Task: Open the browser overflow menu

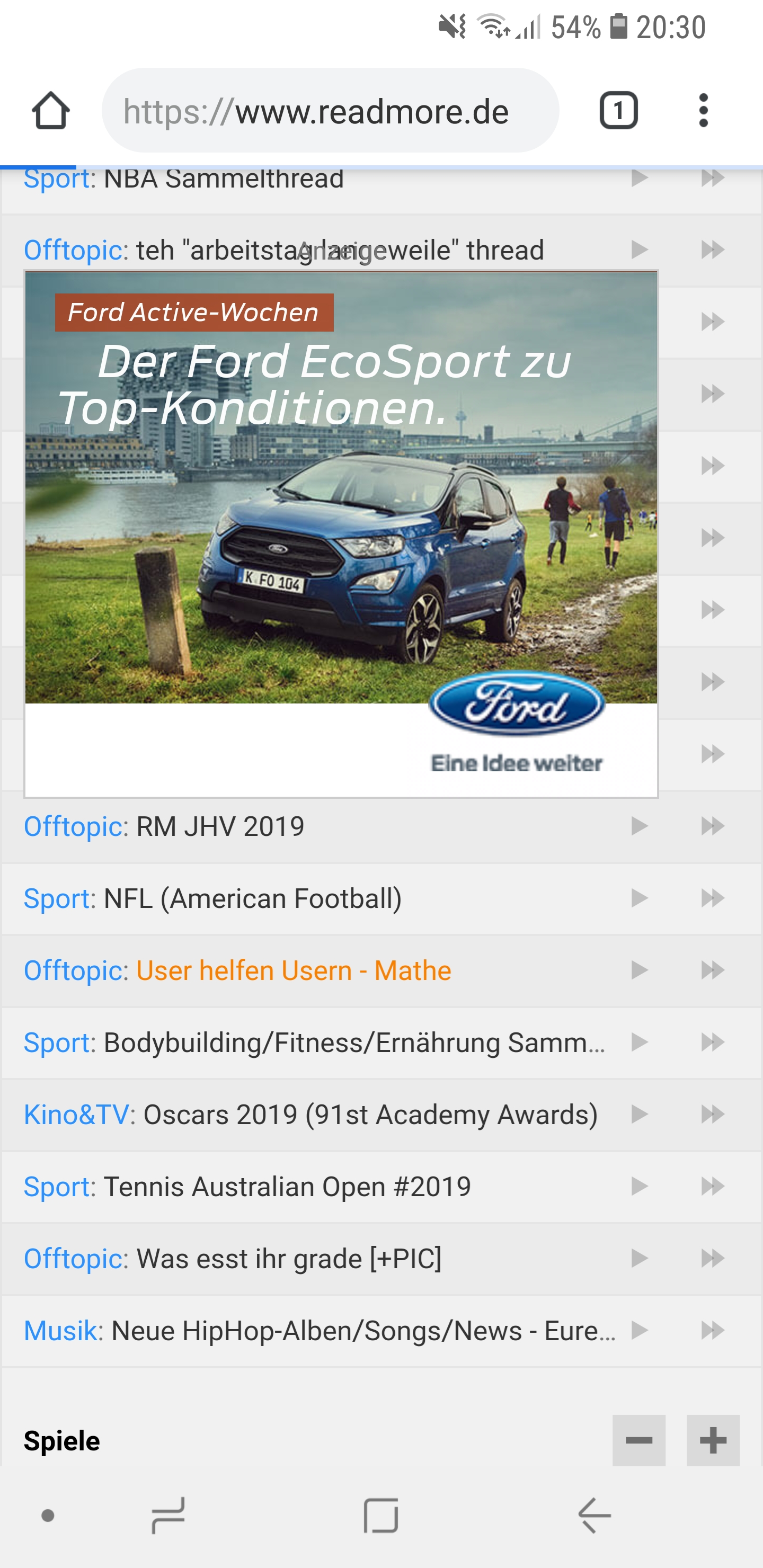Action: [x=703, y=111]
